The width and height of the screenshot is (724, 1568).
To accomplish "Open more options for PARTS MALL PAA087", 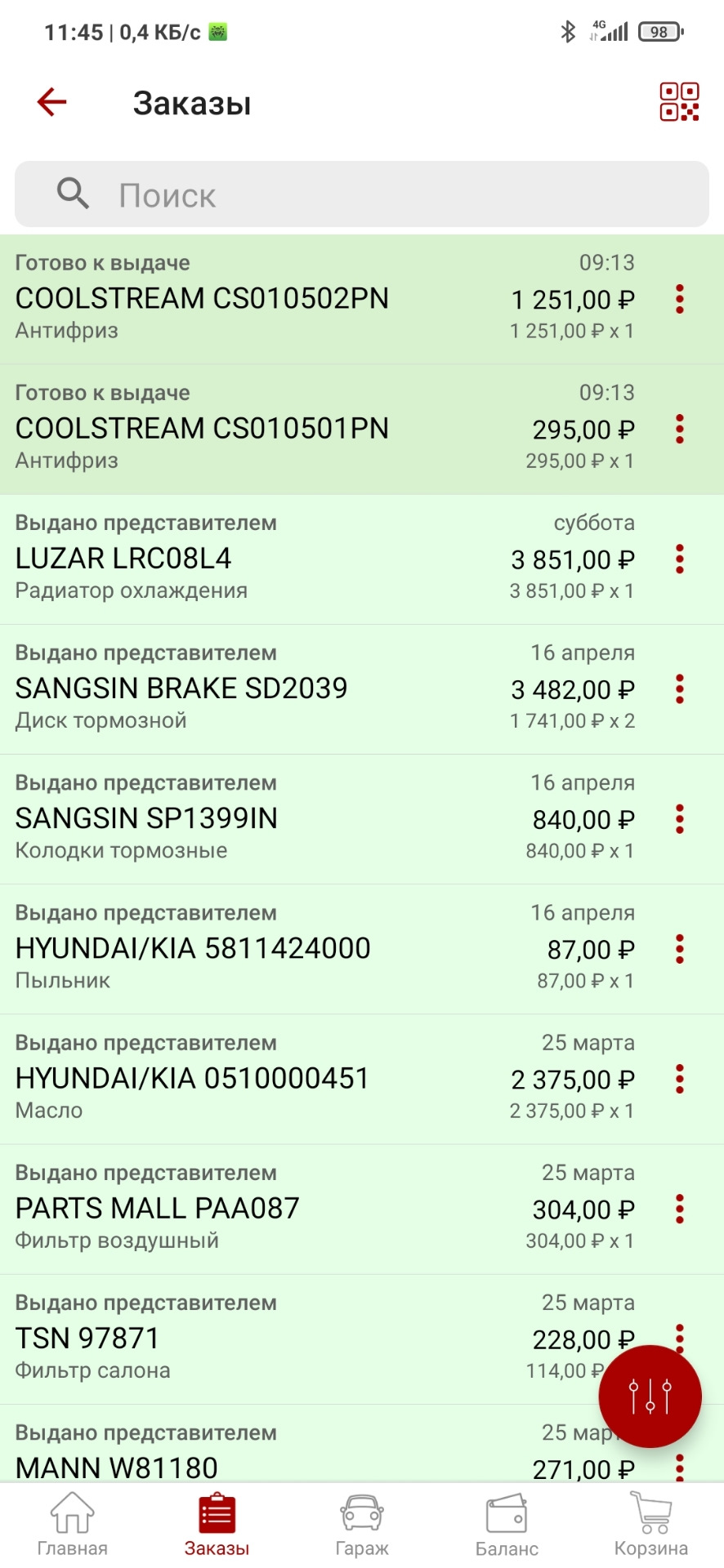I will point(679,1209).
